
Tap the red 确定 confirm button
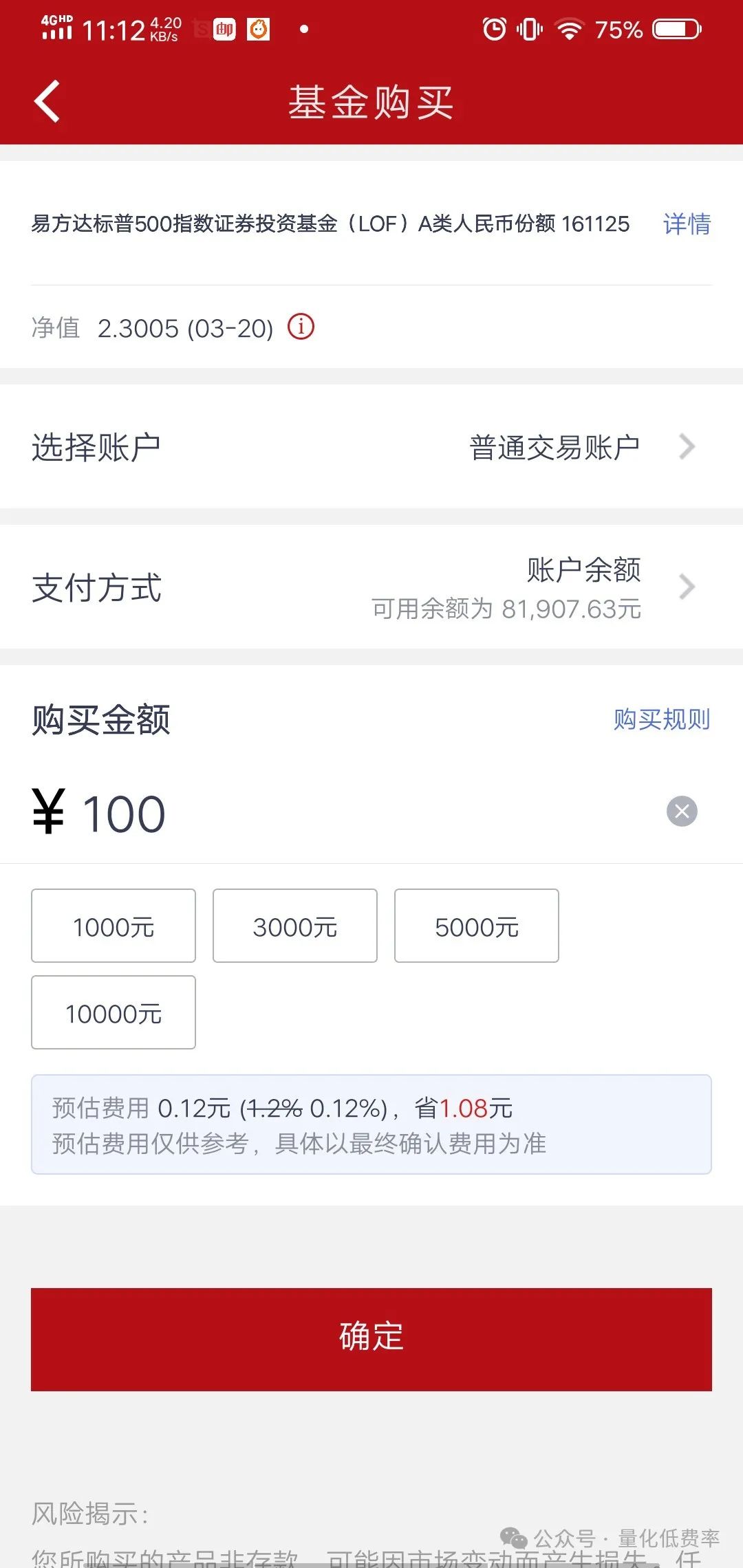coord(371,1337)
